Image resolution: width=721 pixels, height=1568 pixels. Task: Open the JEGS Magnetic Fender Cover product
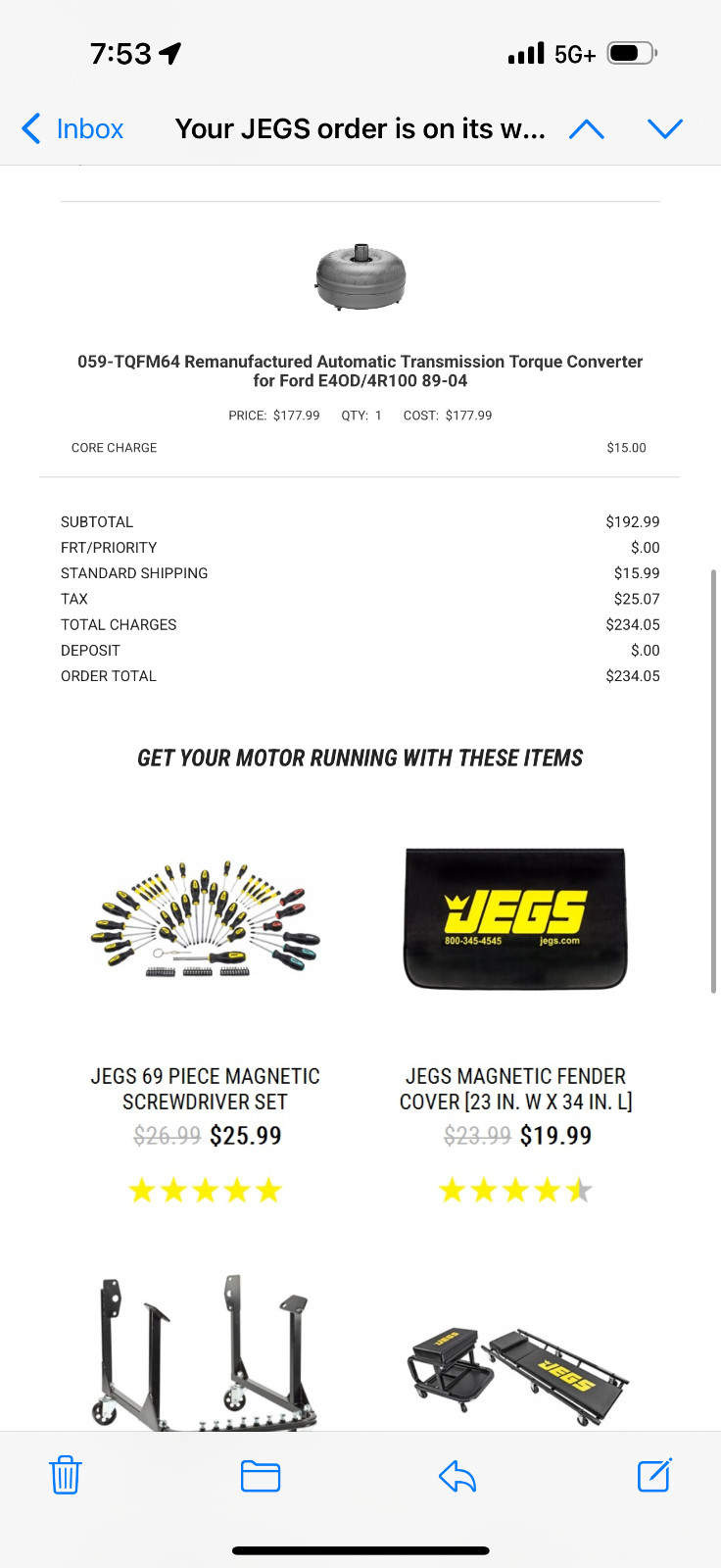pyautogui.click(x=515, y=918)
